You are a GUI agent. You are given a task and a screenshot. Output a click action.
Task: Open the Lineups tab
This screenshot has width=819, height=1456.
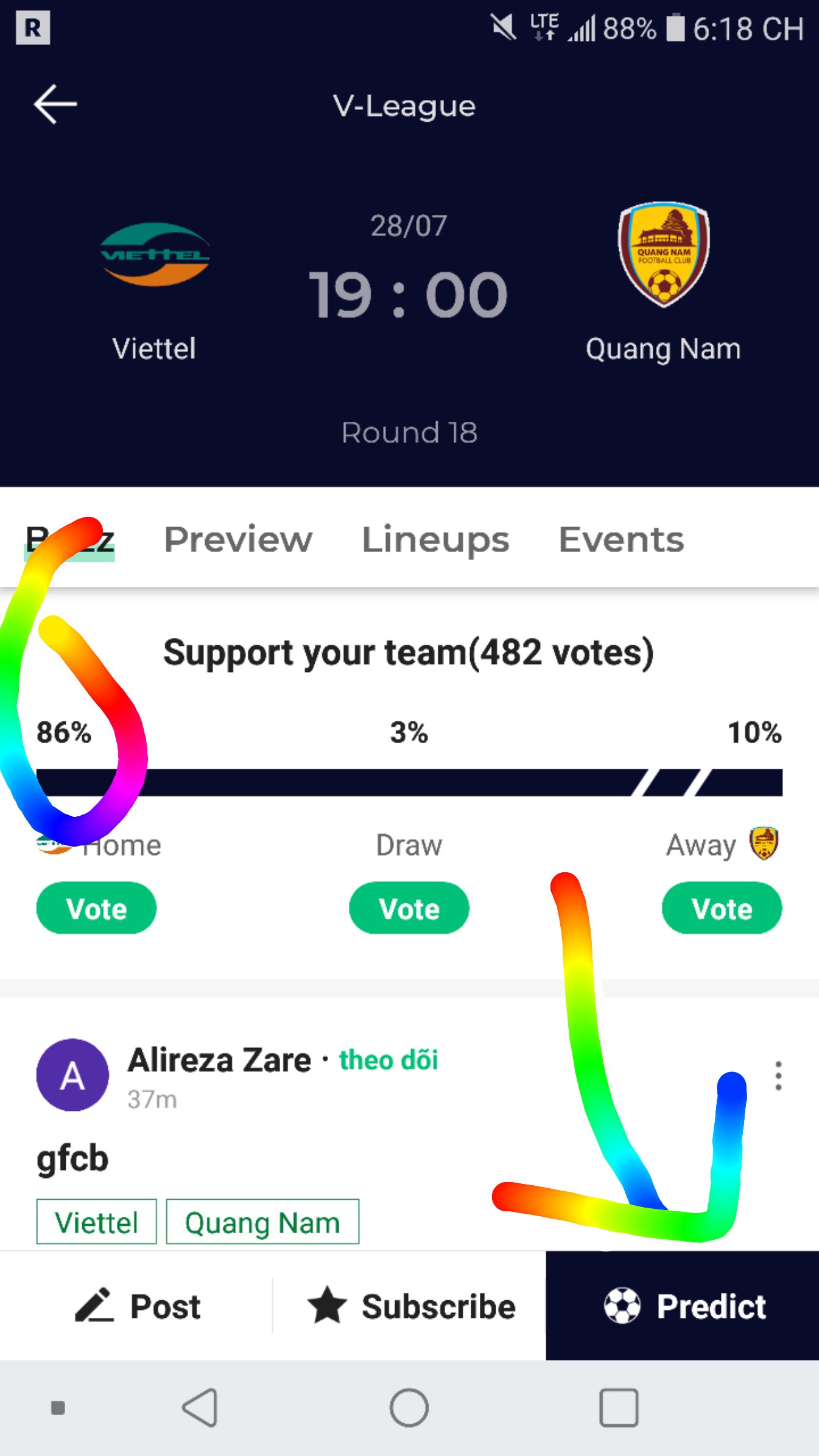click(x=435, y=540)
